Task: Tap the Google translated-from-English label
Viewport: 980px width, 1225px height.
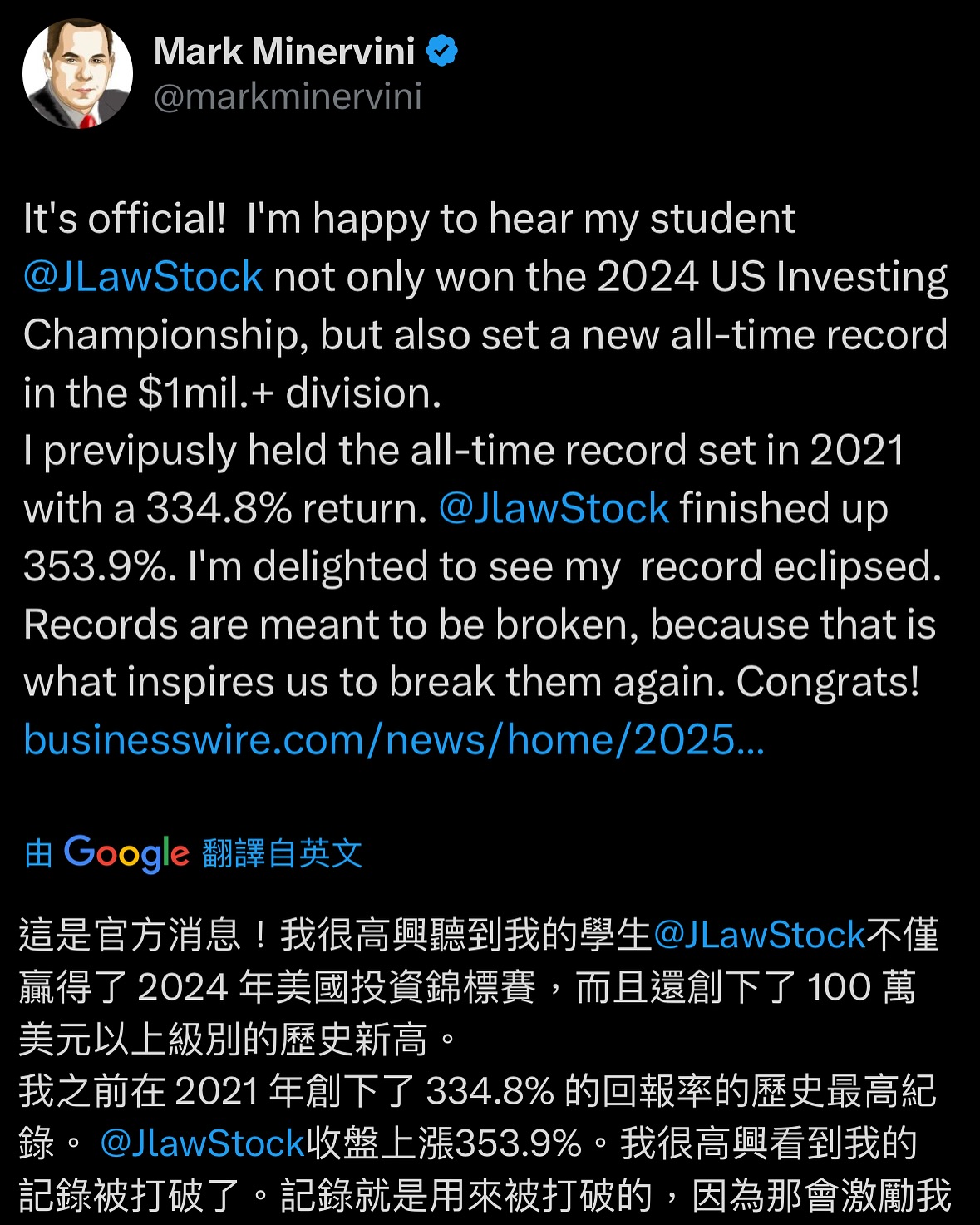Action: pos(194,853)
